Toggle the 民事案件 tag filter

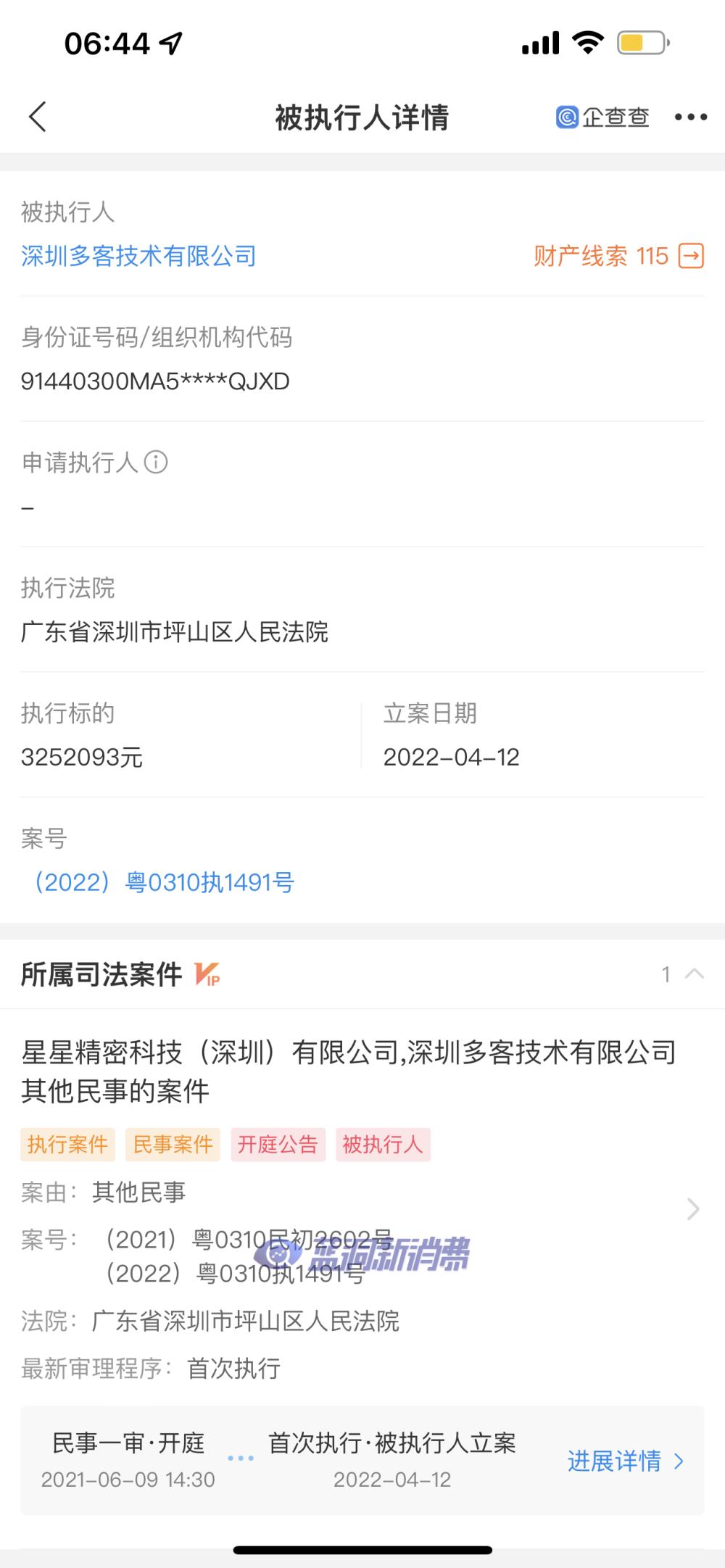pyautogui.click(x=172, y=1145)
